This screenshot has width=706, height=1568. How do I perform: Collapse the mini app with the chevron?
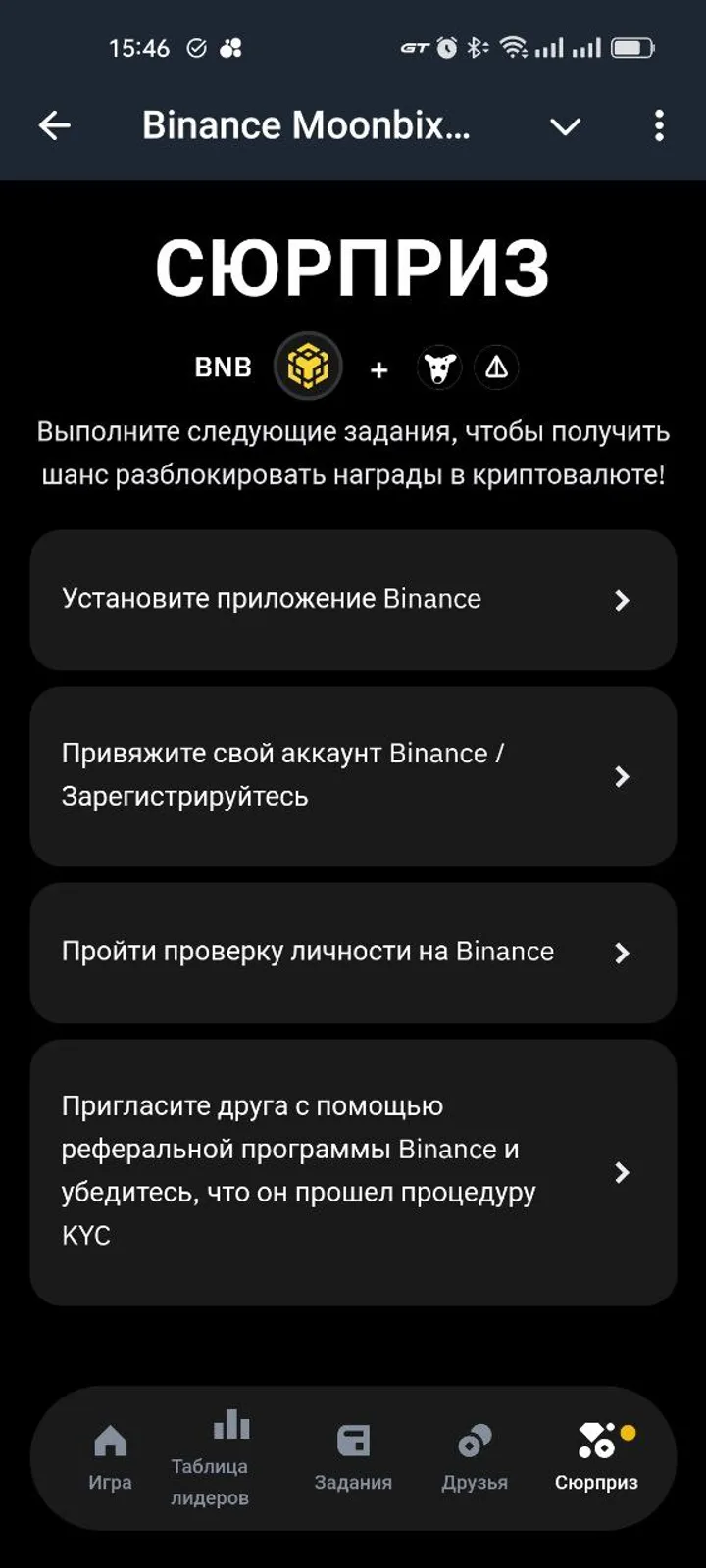click(x=565, y=126)
